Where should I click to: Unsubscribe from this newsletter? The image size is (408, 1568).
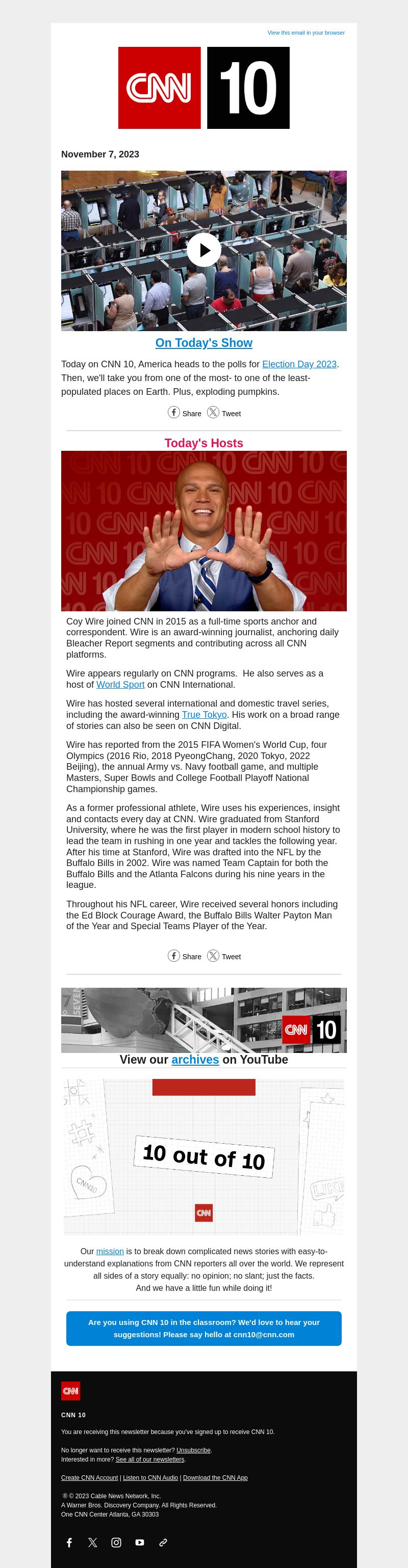(x=193, y=1450)
